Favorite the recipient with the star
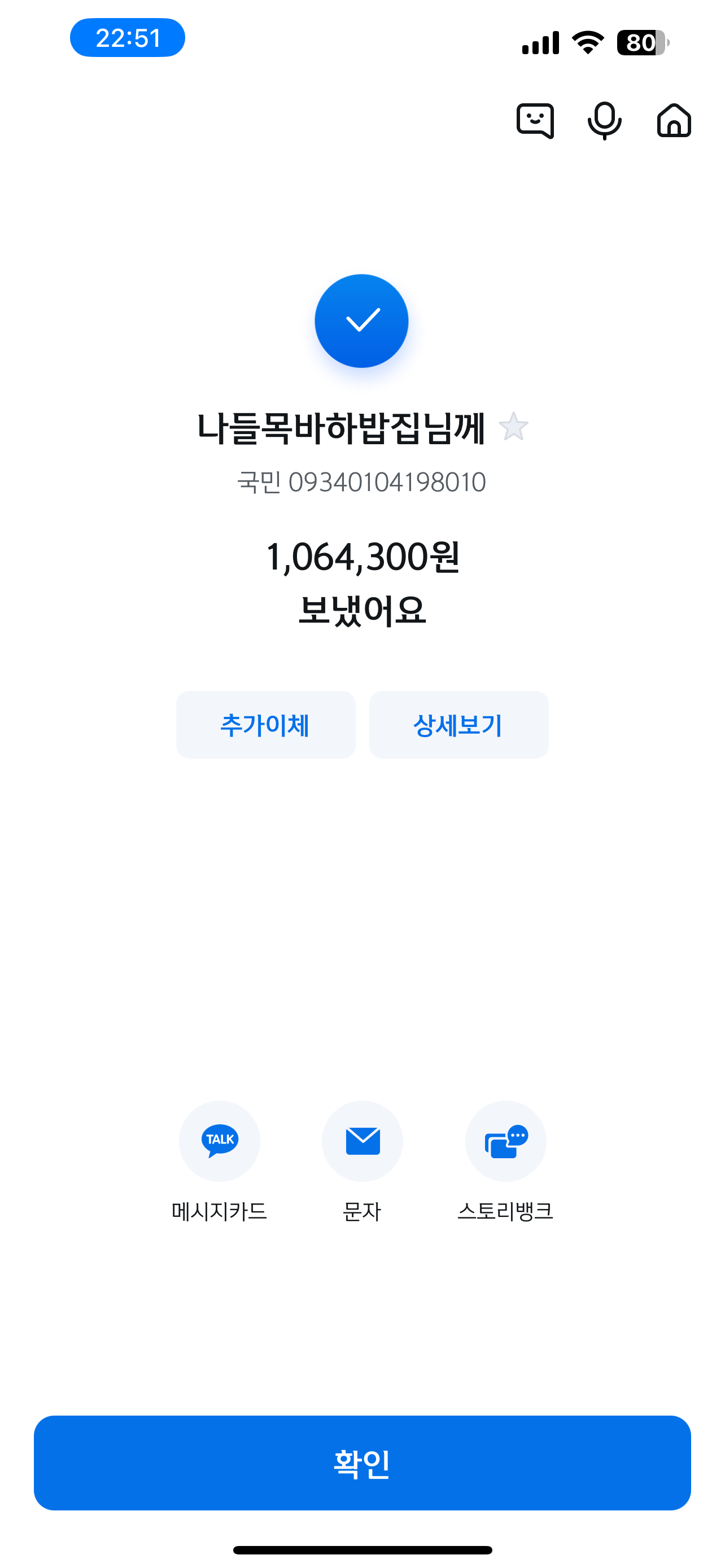Image resolution: width=725 pixels, height=1568 pixels. coord(513,427)
